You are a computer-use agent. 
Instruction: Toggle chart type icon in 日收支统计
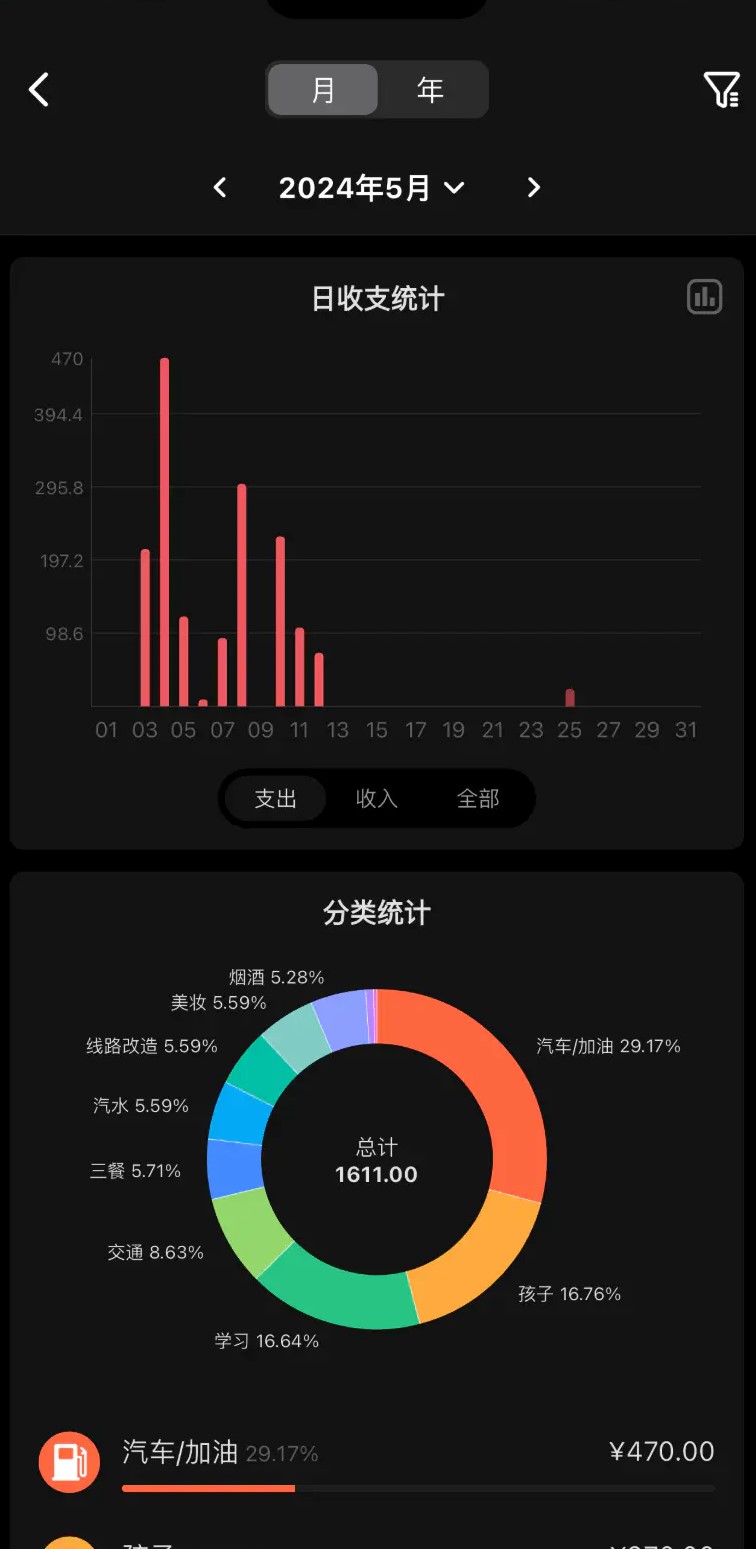coord(704,297)
